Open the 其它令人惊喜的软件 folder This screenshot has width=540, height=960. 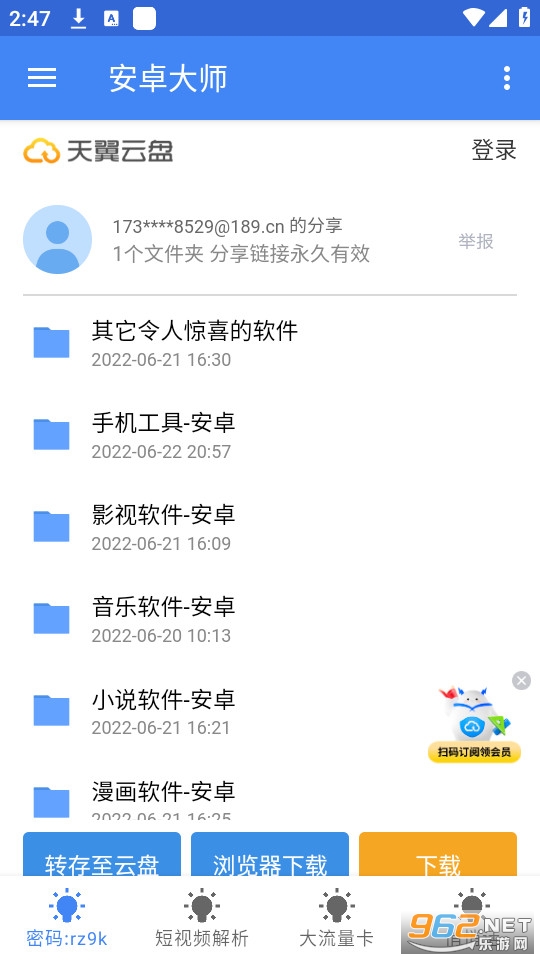(x=270, y=343)
